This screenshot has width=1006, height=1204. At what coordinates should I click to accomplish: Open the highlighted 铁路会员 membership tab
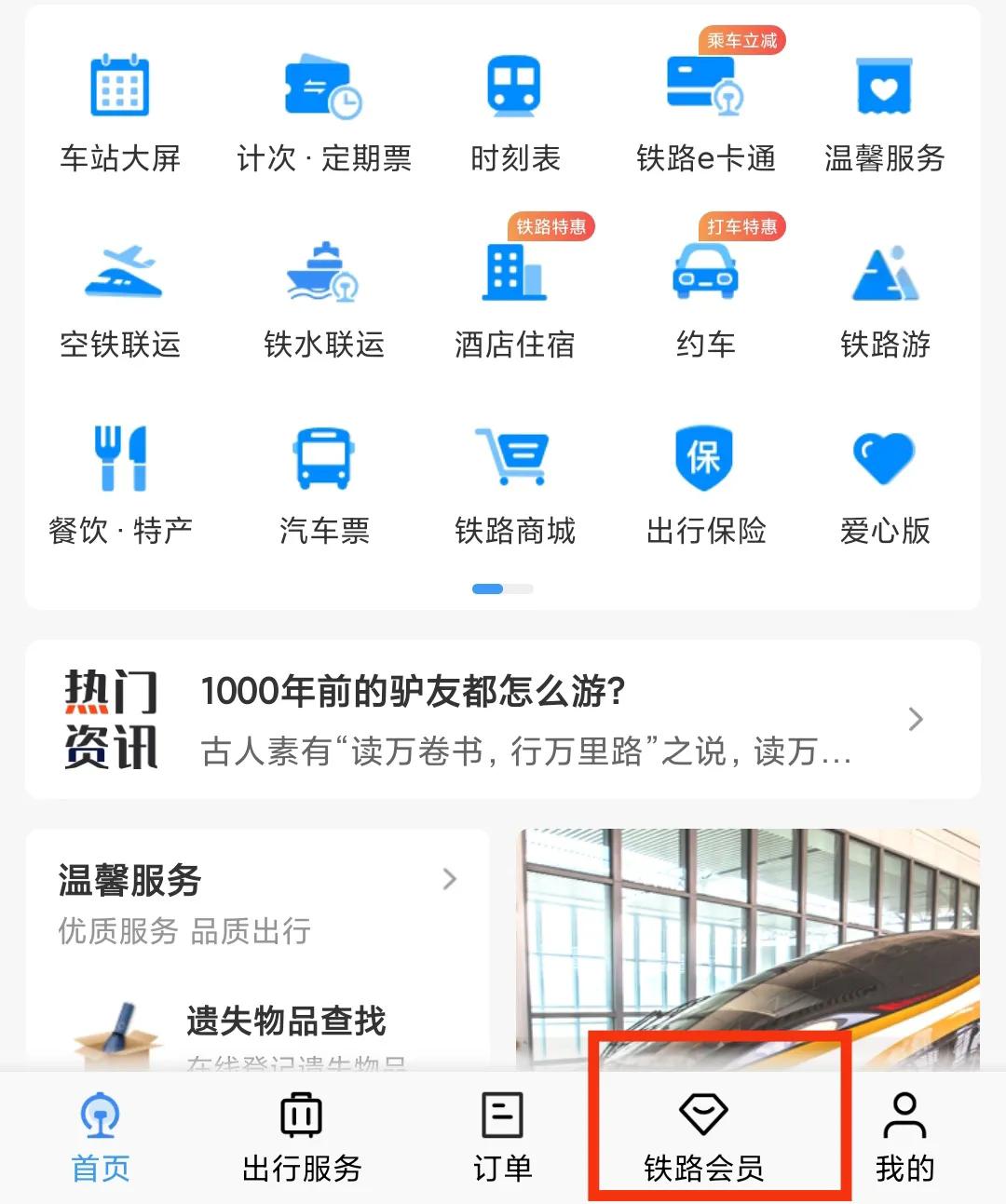pyautogui.click(x=705, y=1134)
